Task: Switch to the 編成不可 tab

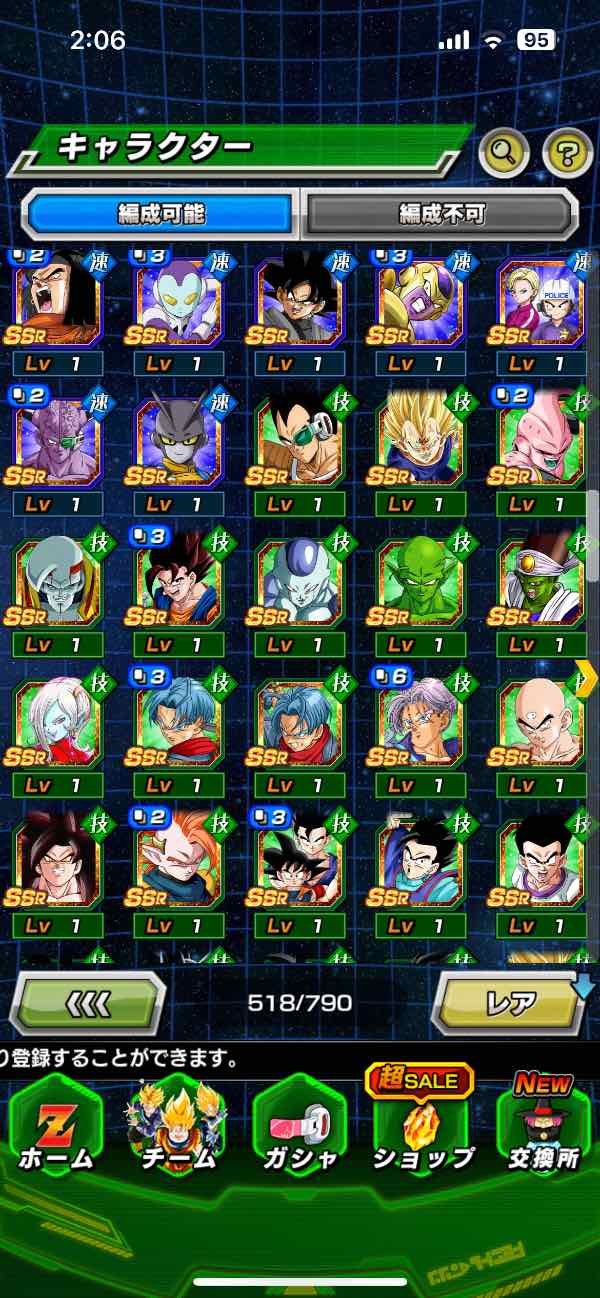Action: 441,213
